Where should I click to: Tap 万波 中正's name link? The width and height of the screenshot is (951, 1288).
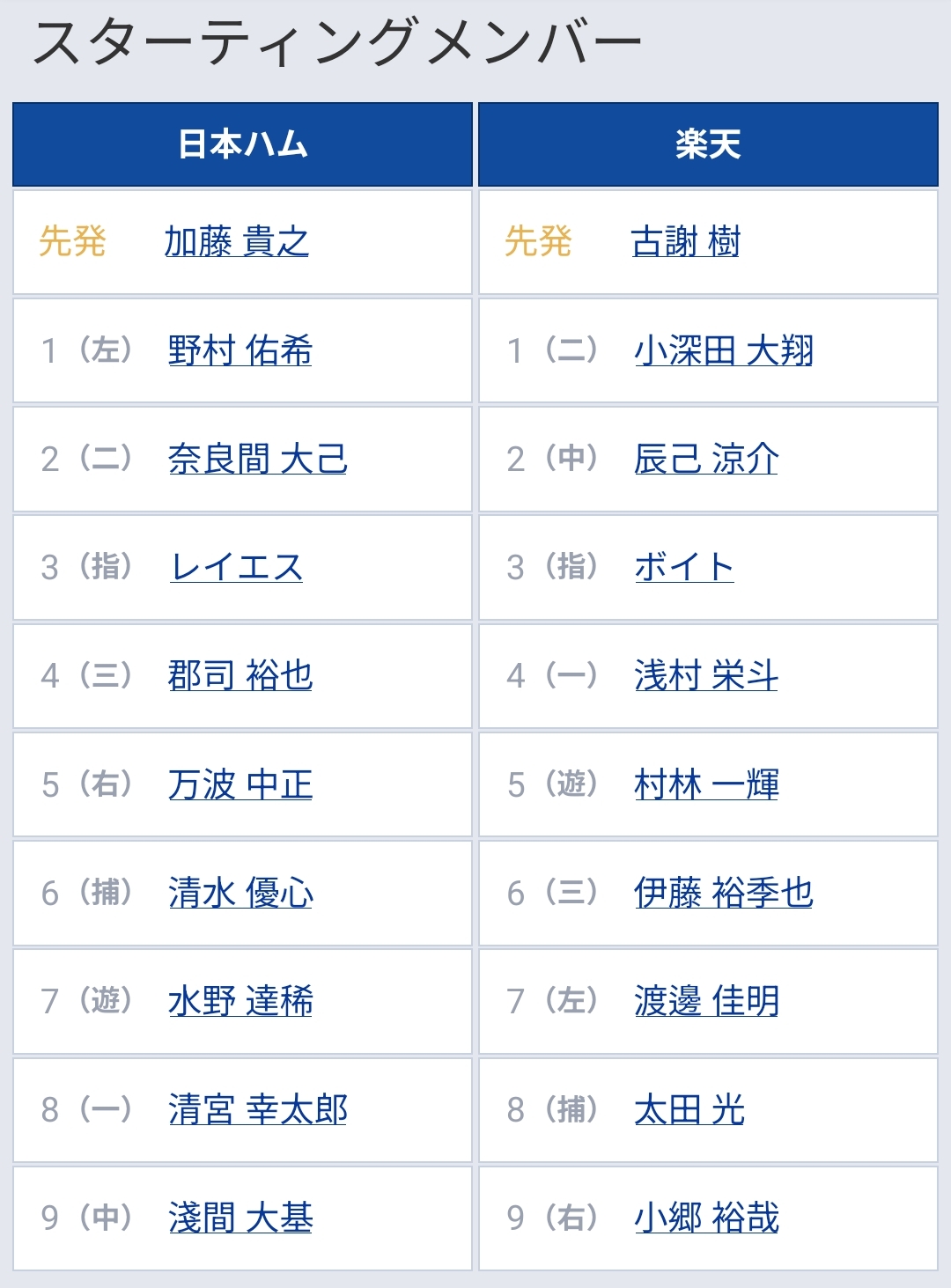[x=240, y=784]
